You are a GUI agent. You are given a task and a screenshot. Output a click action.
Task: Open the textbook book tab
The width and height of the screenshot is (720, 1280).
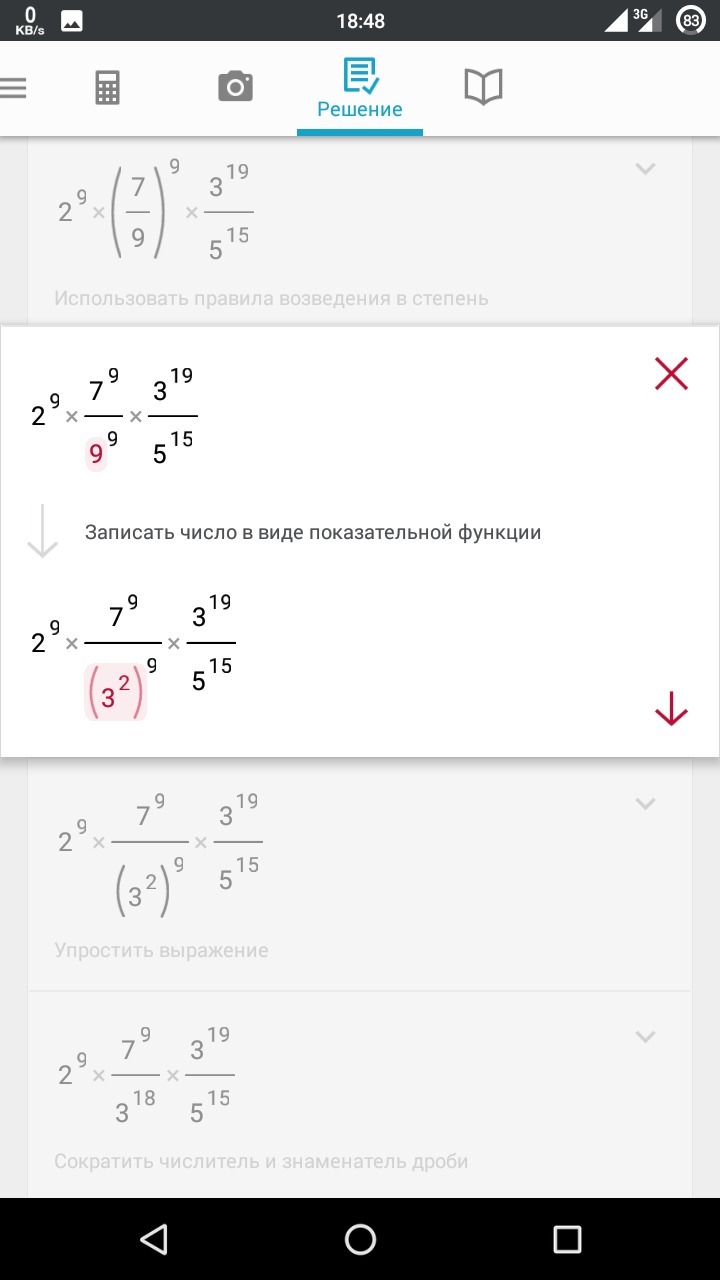pos(484,87)
